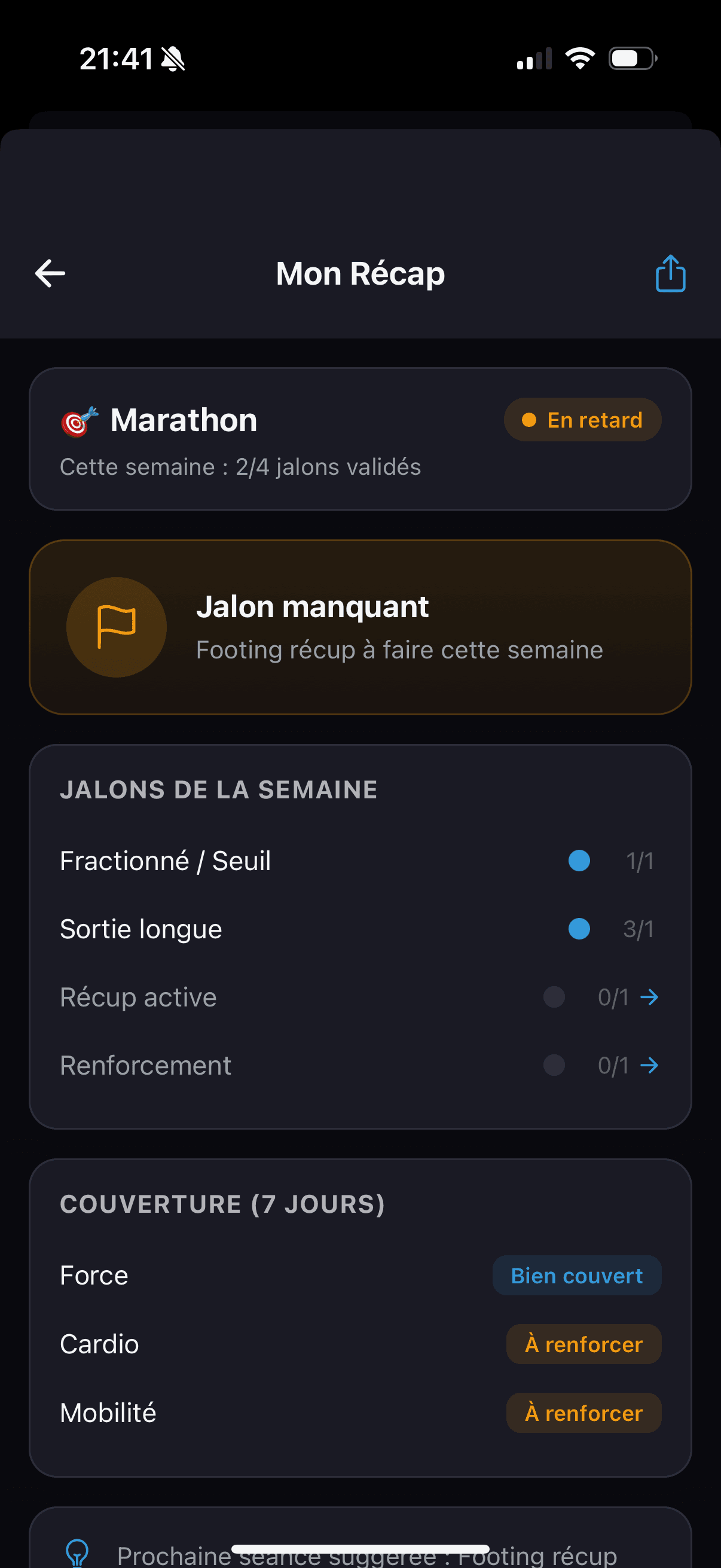The height and width of the screenshot is (1568, 721).
Task: Tap the orange flag icon on Jalon manquant
Action: coord(116,626)
